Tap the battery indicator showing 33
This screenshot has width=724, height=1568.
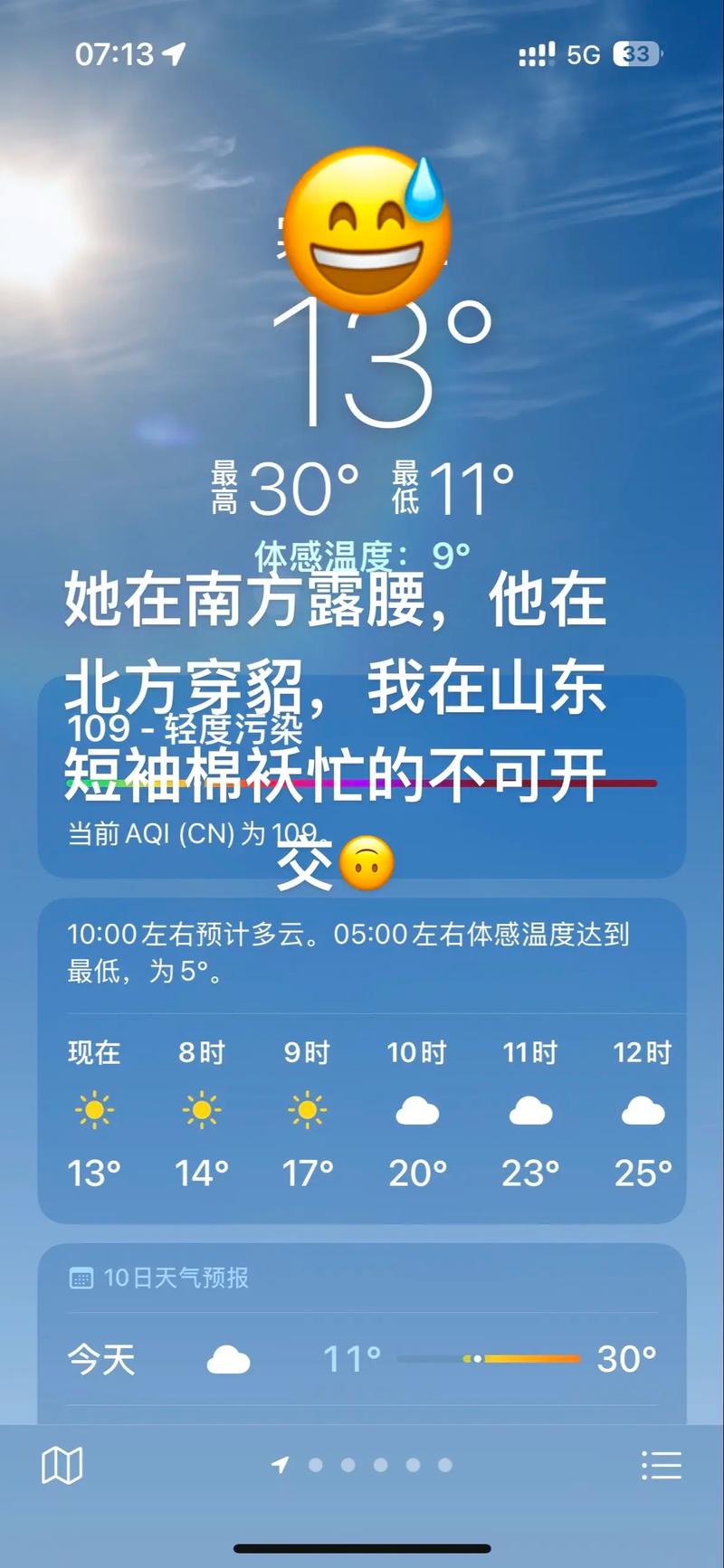pyautogui.click(x=635, y=54)
